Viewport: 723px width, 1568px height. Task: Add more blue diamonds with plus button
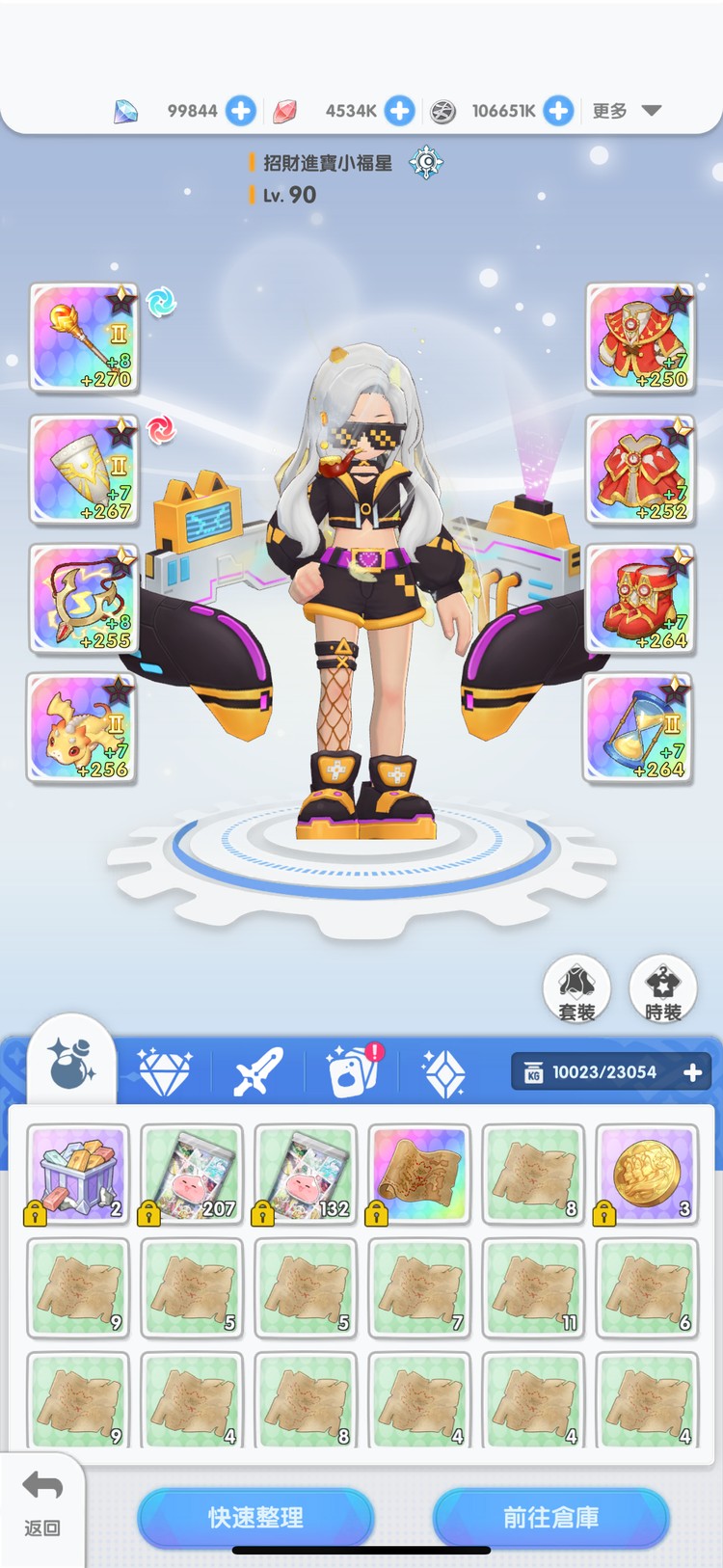[x=241, y=111]
